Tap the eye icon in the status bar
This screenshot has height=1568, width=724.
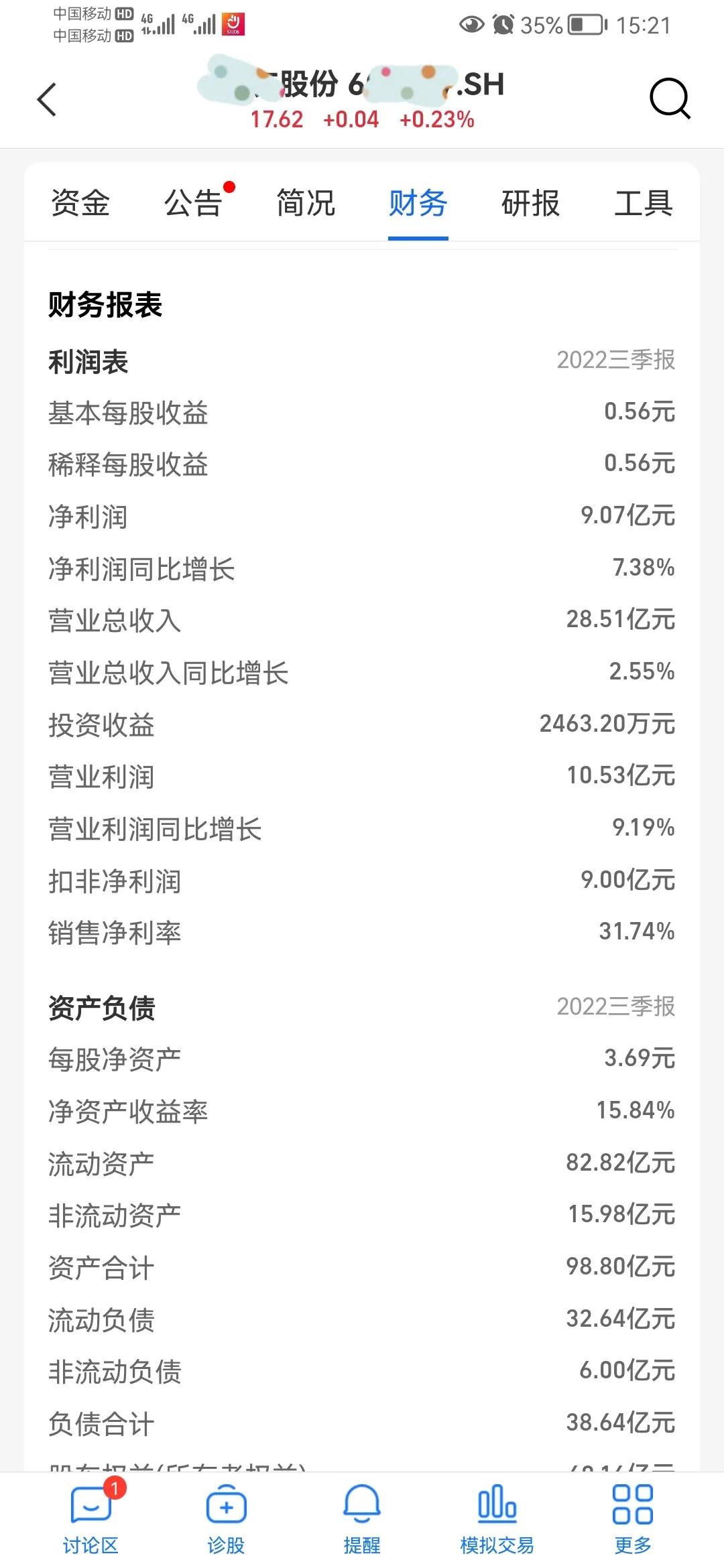pos(470,25)
